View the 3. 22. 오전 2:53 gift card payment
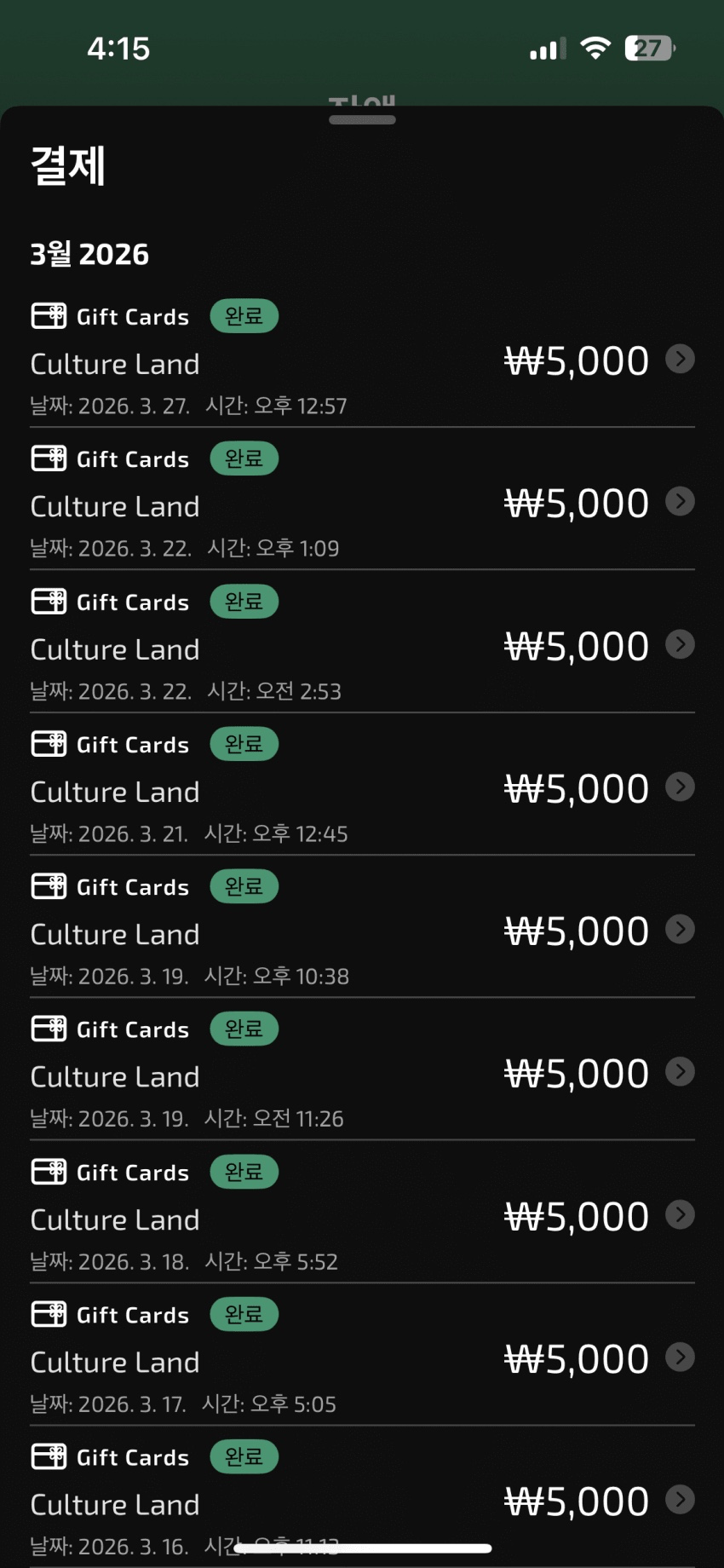Image resolution: width=724 pixels, height=1568 pixels. point(362,646)
